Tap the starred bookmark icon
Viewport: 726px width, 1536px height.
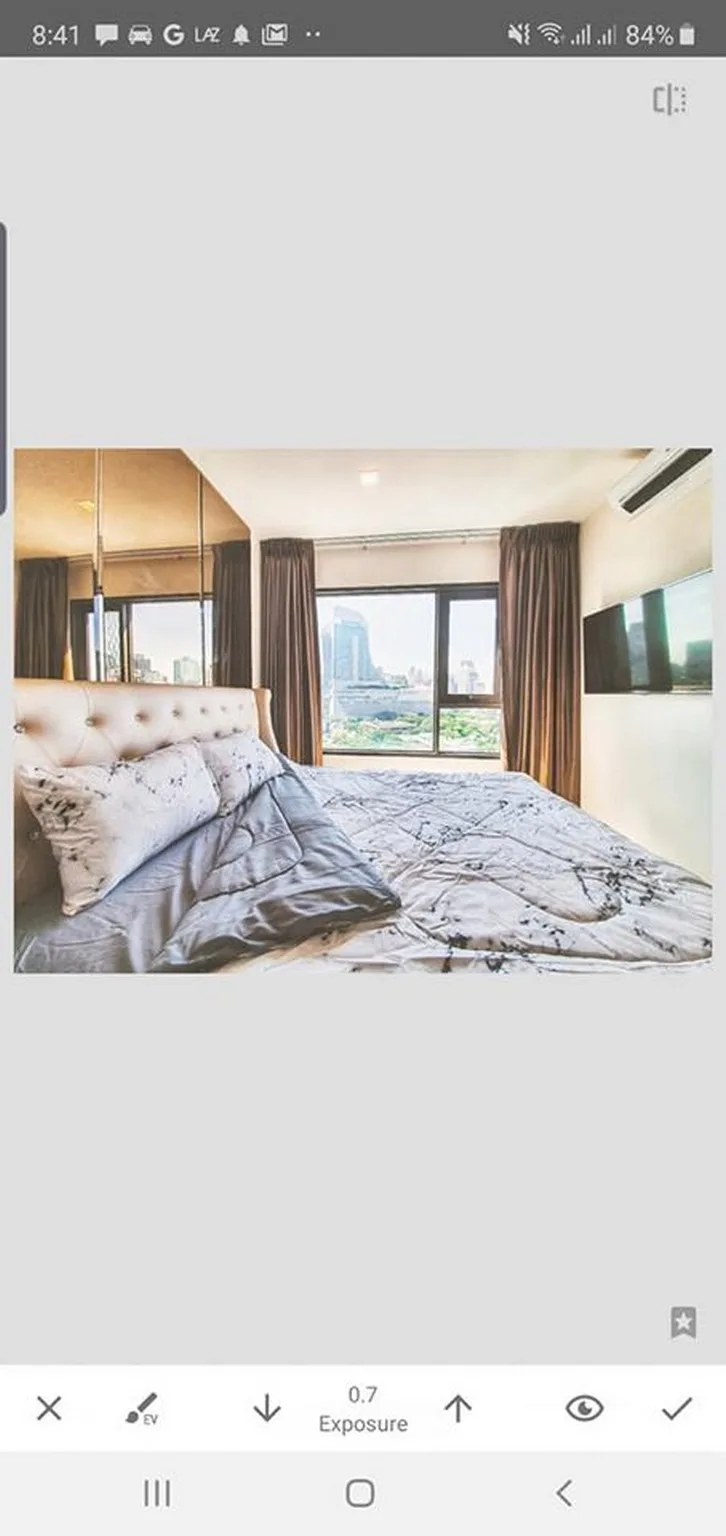pyautogui.click(x=683, y=1322)
